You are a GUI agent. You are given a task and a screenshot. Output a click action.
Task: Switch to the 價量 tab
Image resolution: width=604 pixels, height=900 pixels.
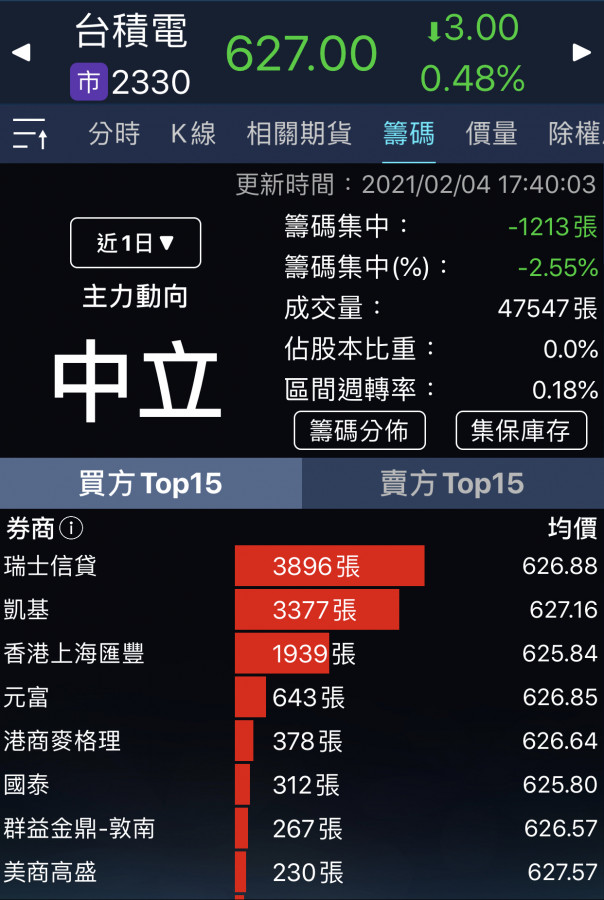pyautogui.click(x=491, y=133)
